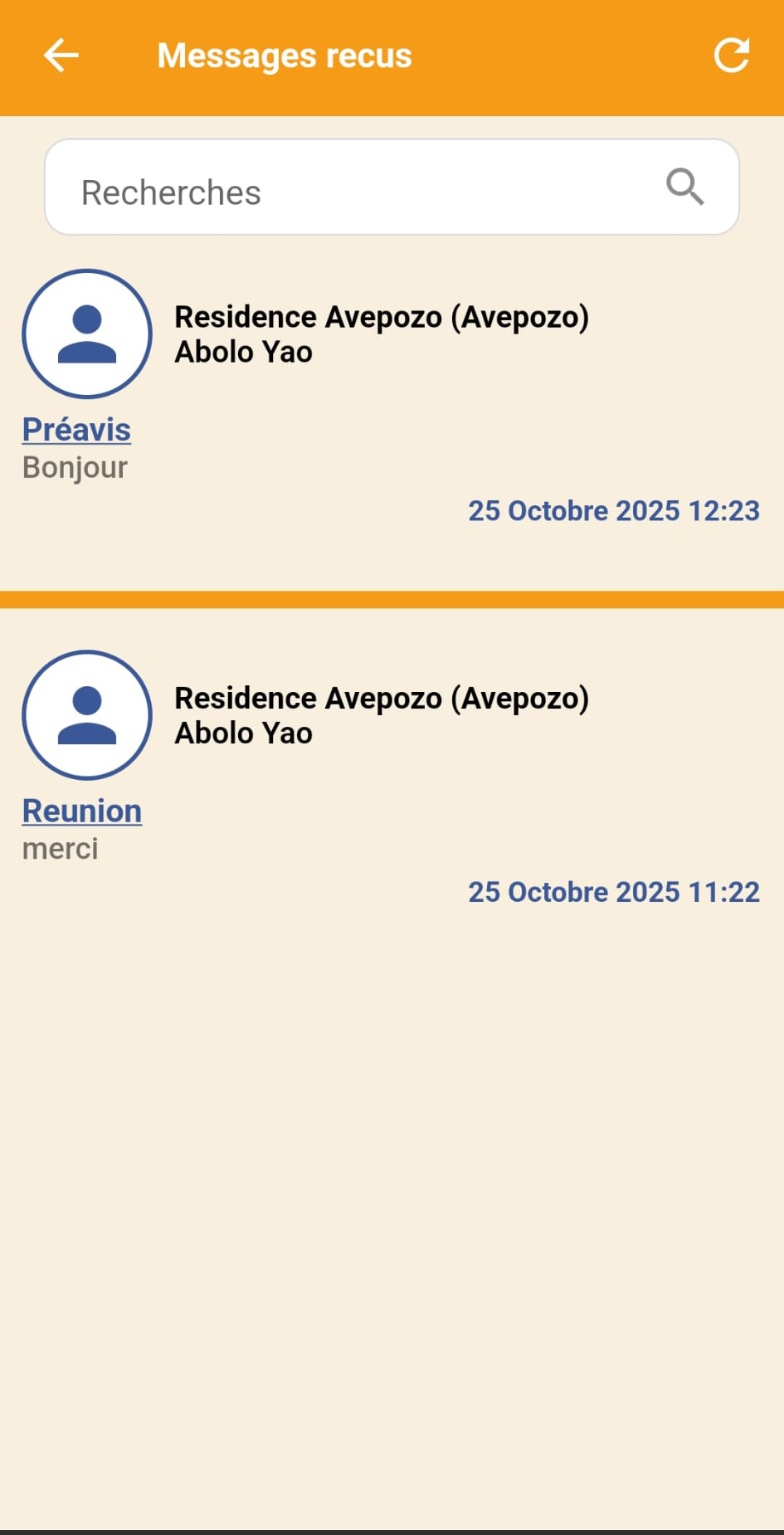The width and height of the screenshot is (784, 1535).
Task: Select the Bonjour message preview text
Action: click(74, 466)
